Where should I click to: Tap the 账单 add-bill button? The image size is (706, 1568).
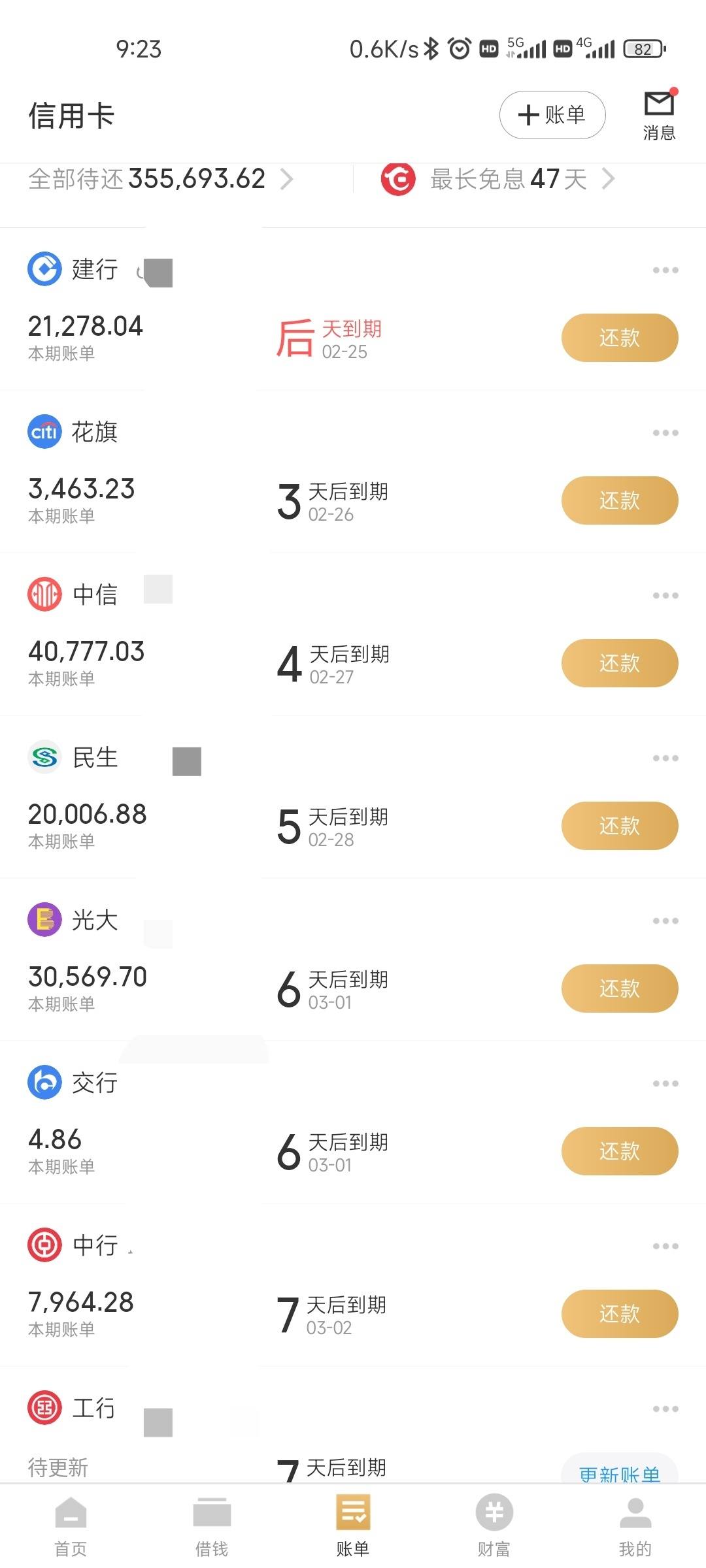(552, 115)
